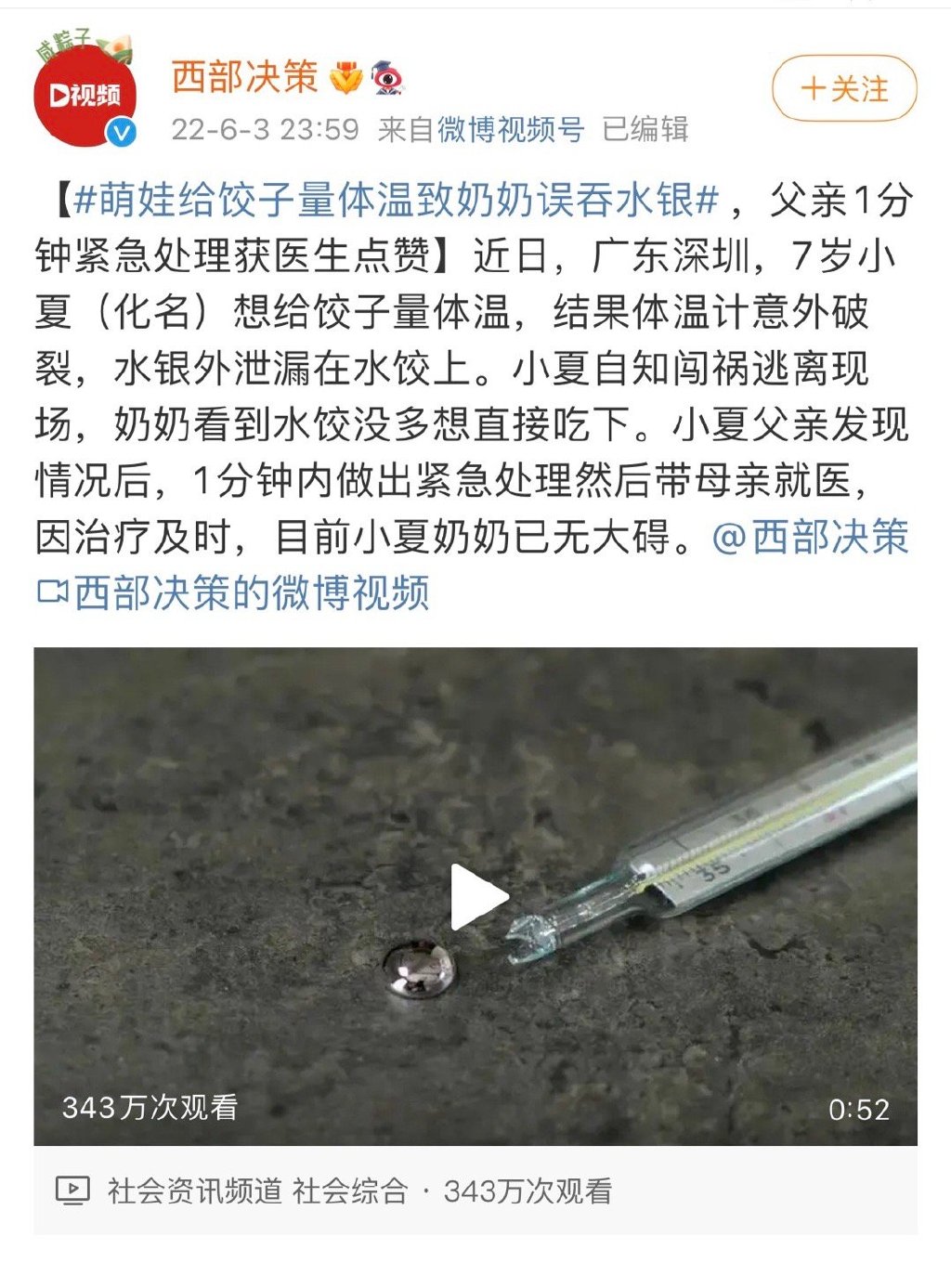Open the @西部决策 mention
Screen dimensions: 951x1288
point(810,537)
